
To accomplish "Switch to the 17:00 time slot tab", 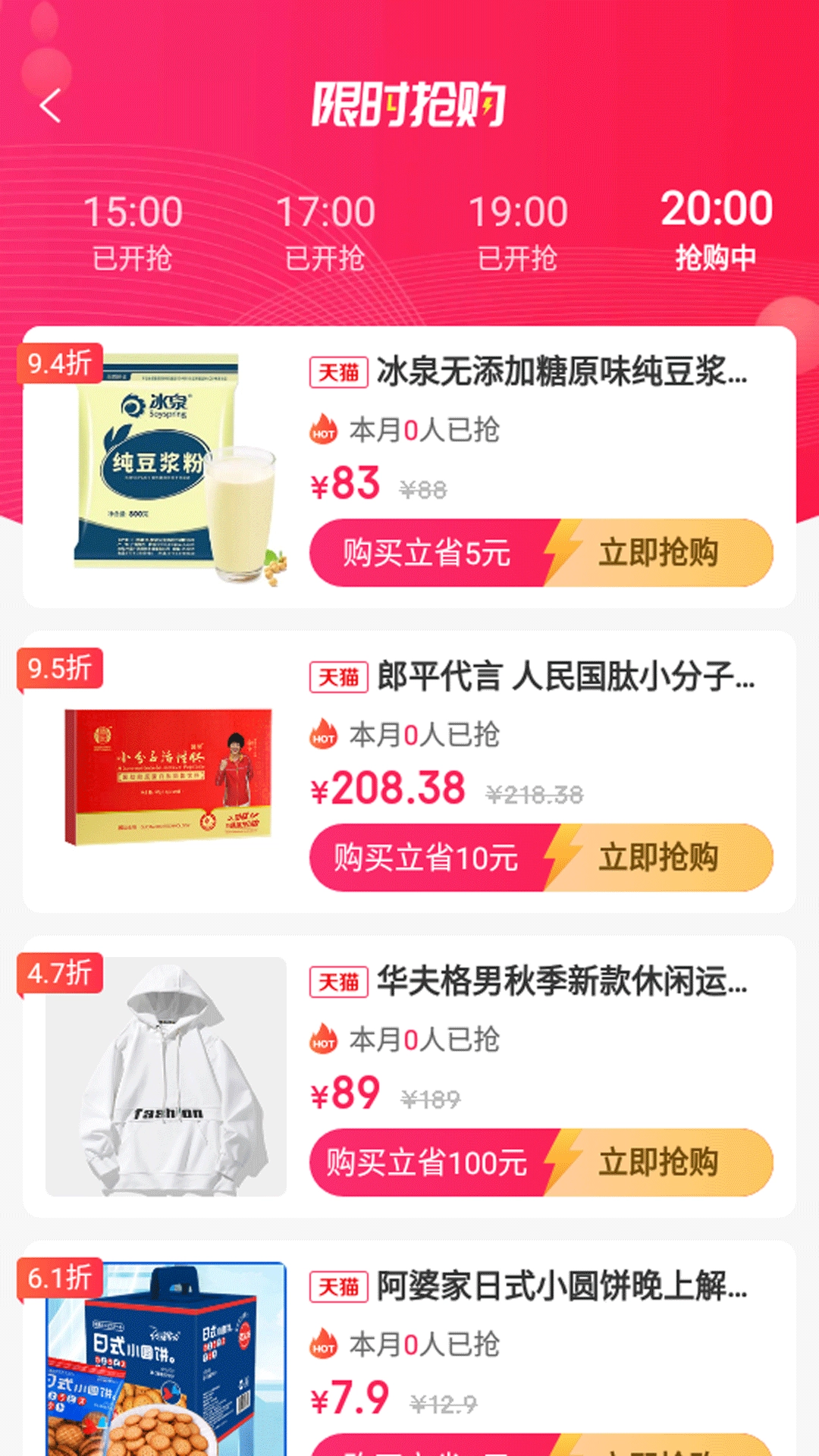I will tap(326, 227).
